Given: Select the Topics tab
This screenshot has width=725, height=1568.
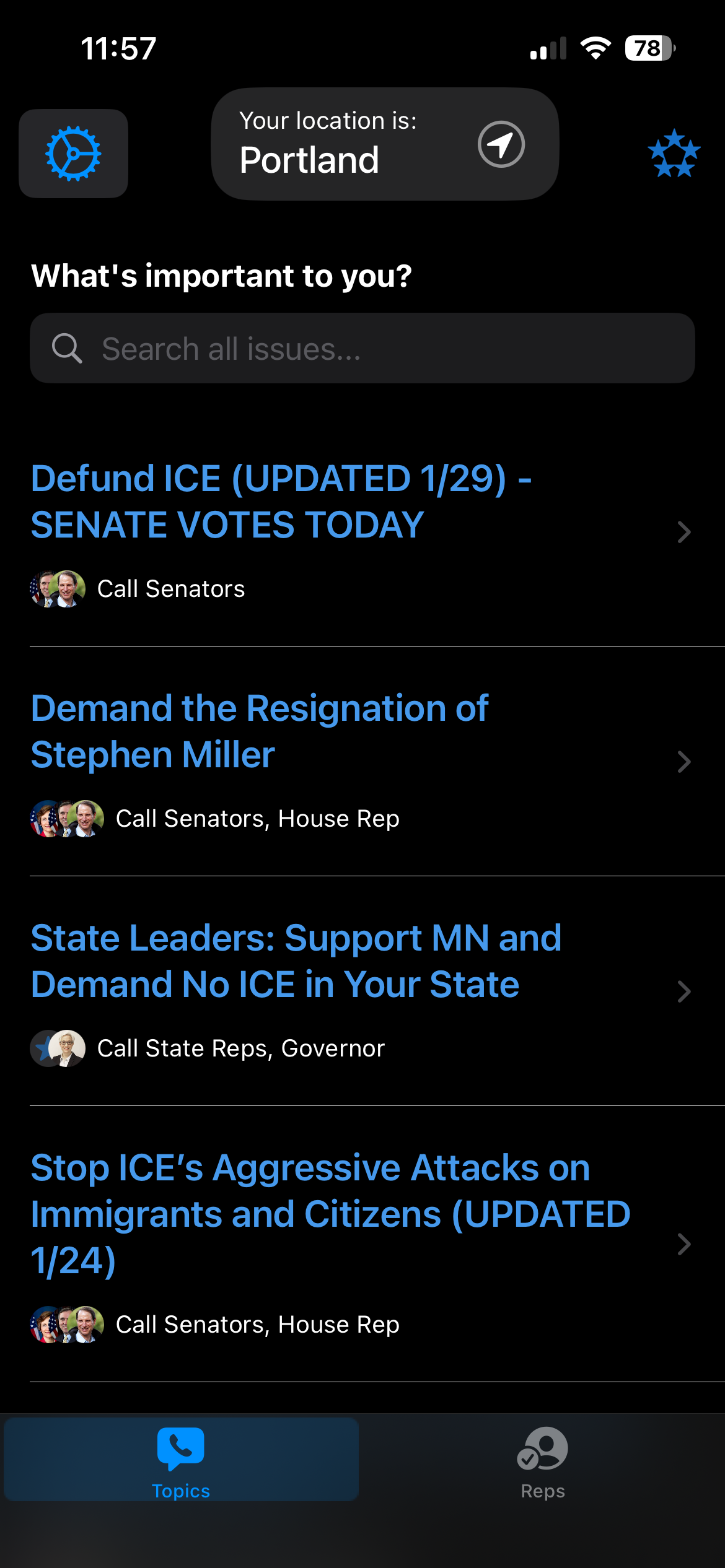Looking at the screenshot, I should (181, 1463).
